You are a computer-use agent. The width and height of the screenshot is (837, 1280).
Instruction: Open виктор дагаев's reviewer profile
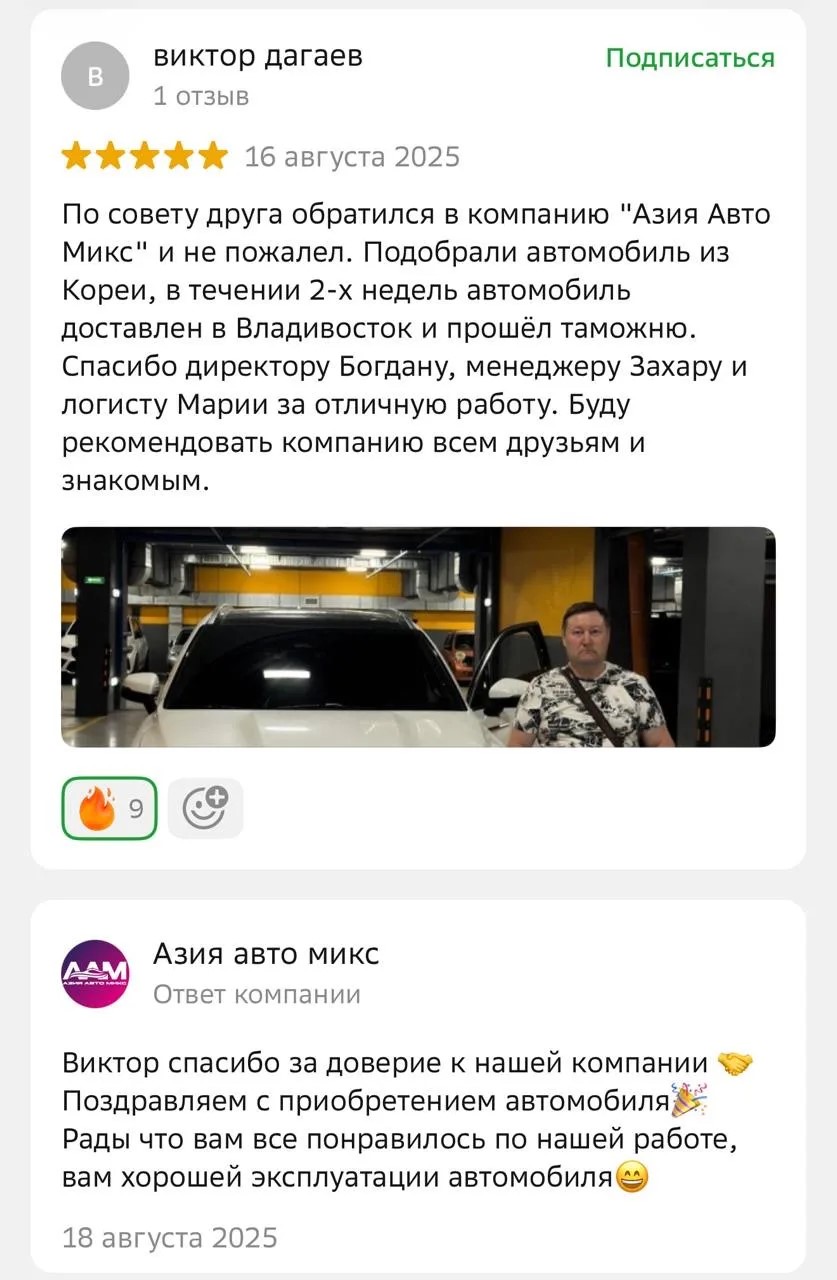(x=257, y=57)
